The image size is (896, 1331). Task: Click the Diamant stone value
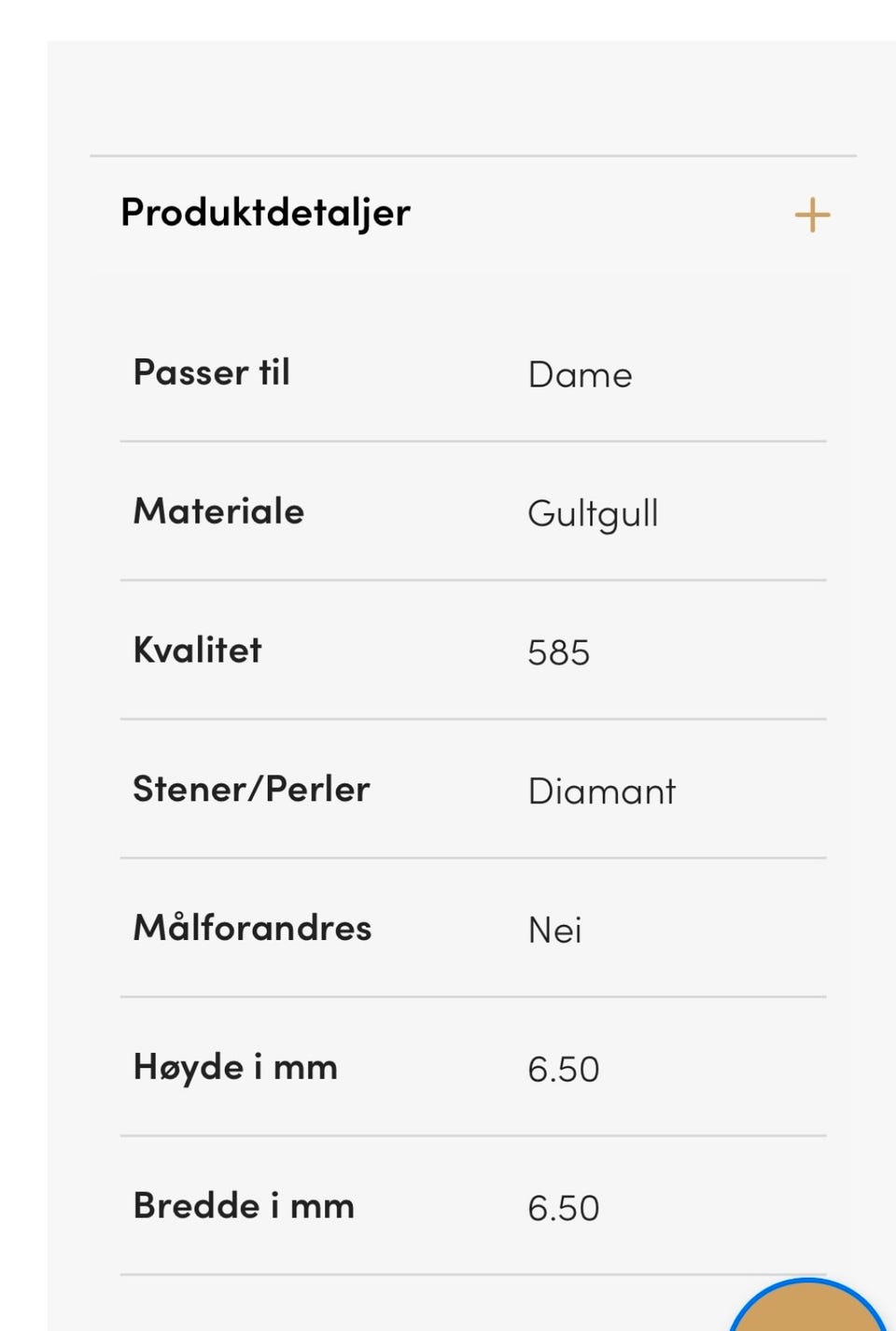coord(602,791)
